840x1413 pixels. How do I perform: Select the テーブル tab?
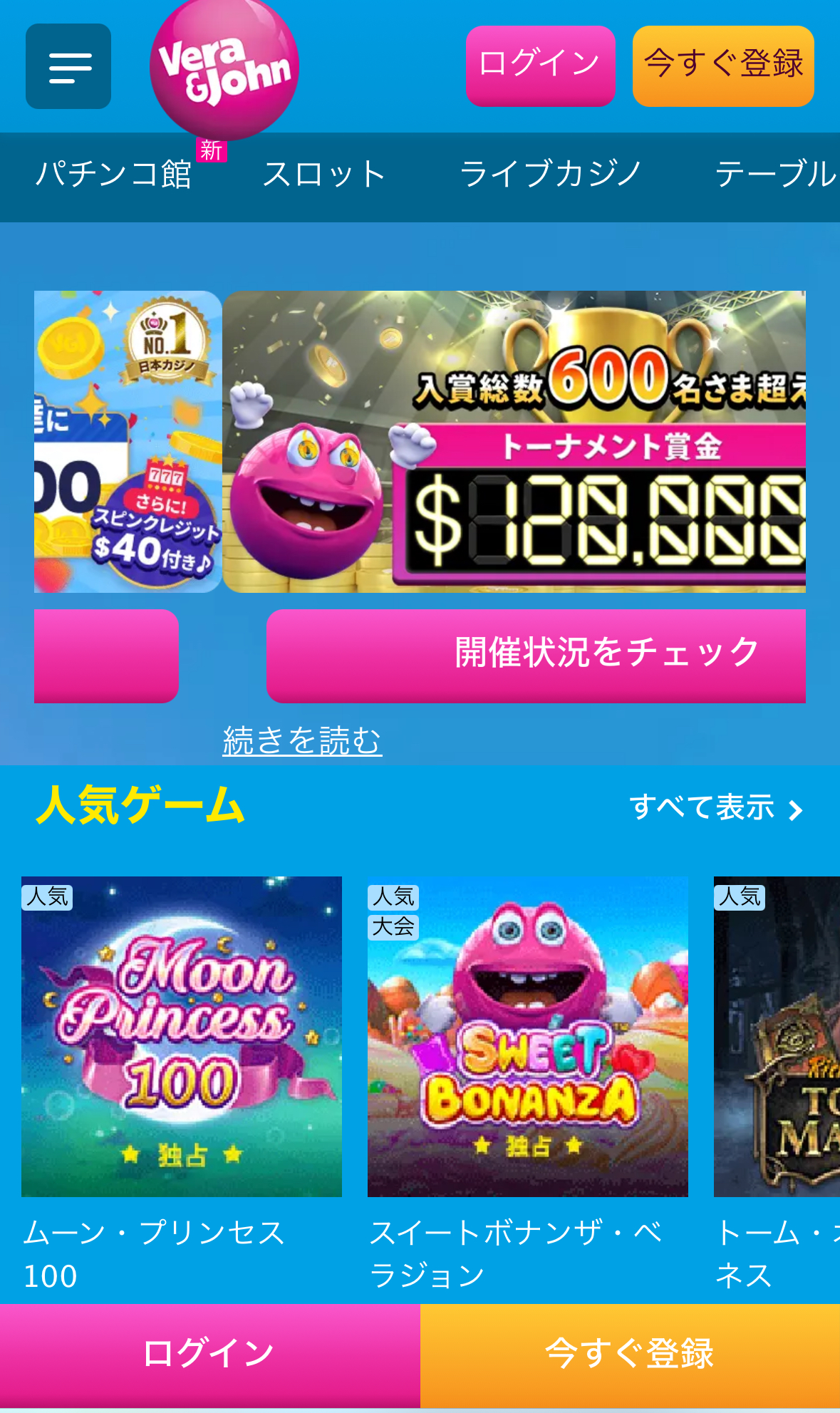777,175
